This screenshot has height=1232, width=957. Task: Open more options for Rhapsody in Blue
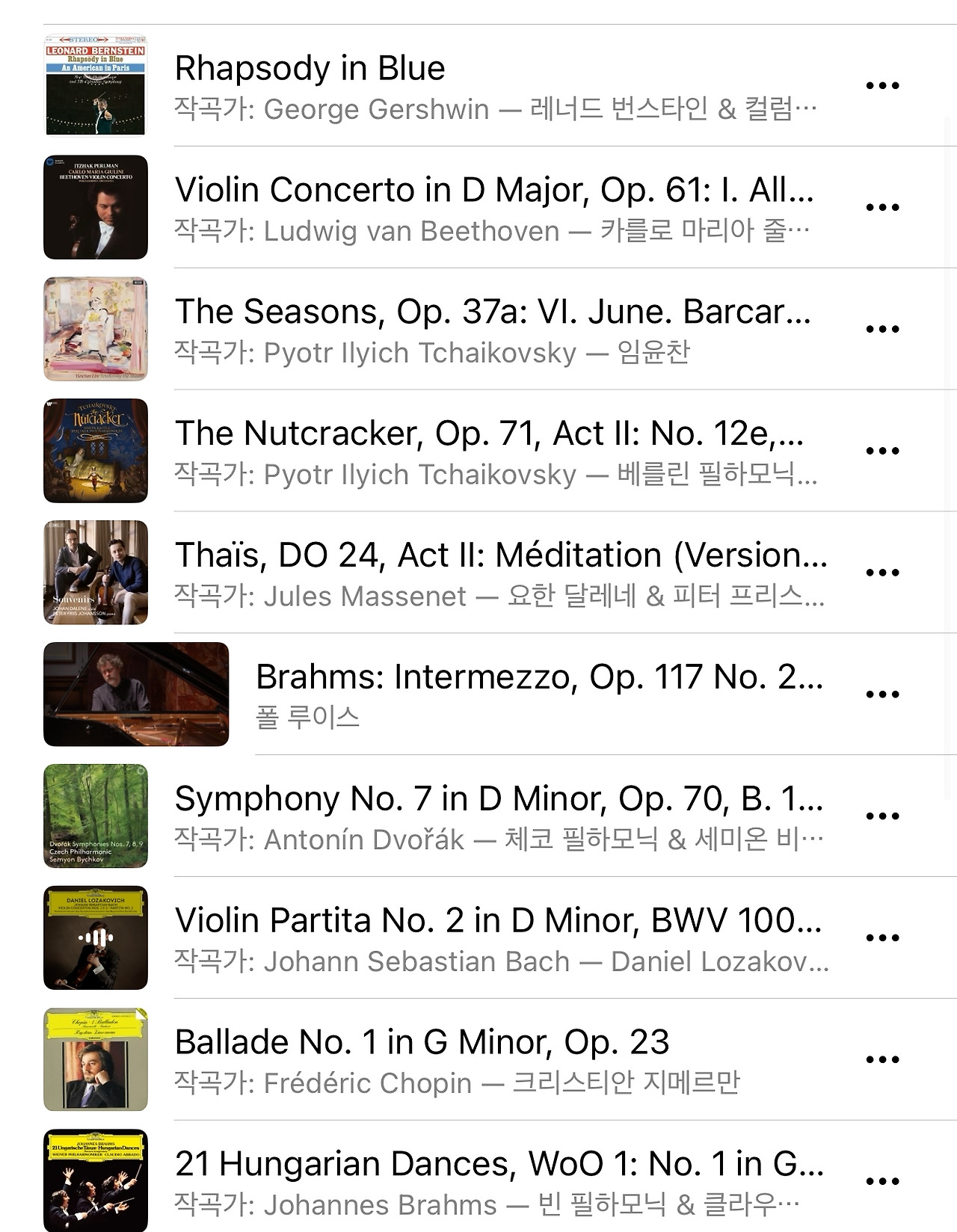882,85
